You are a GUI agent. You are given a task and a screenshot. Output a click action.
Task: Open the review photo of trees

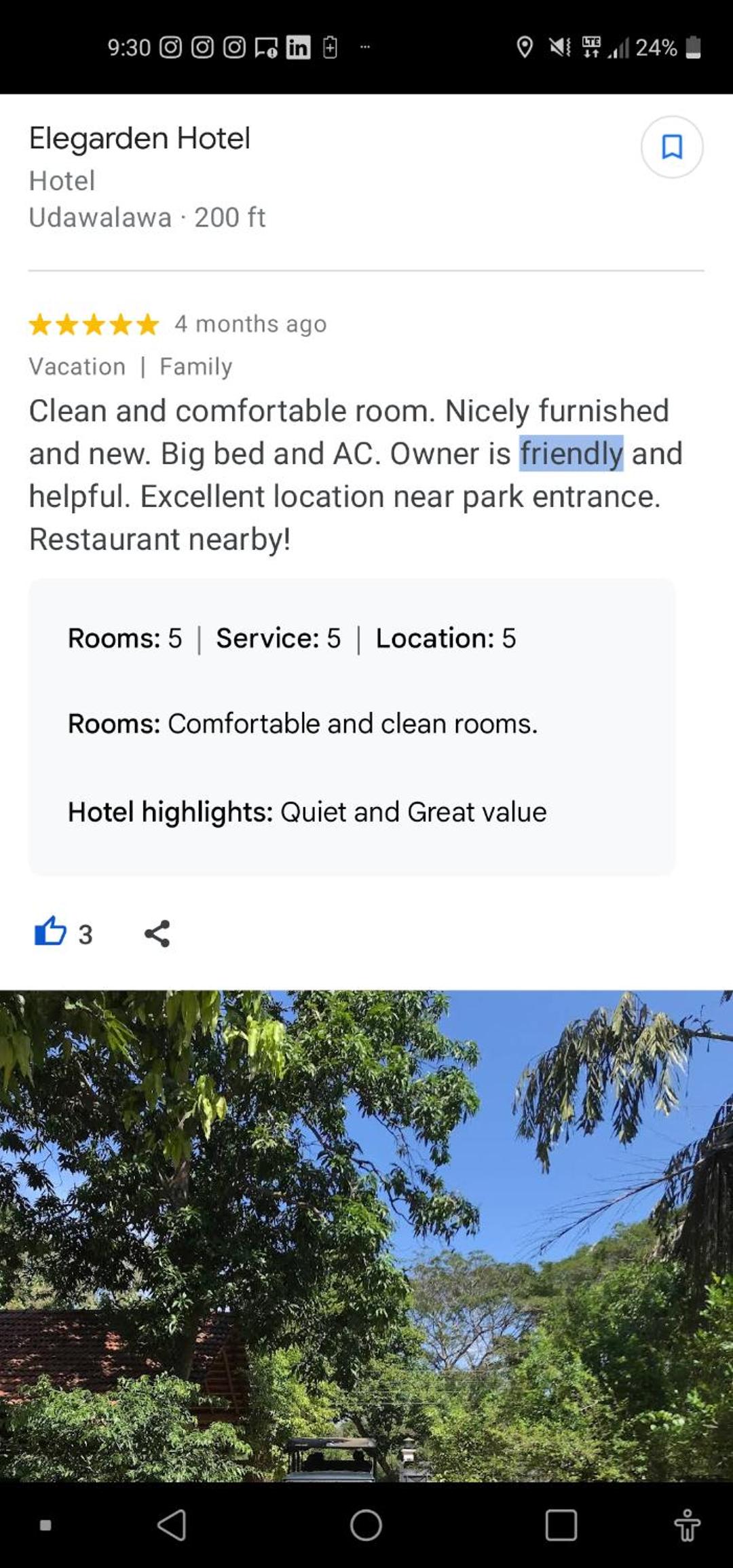click(x=366, y=1234)
